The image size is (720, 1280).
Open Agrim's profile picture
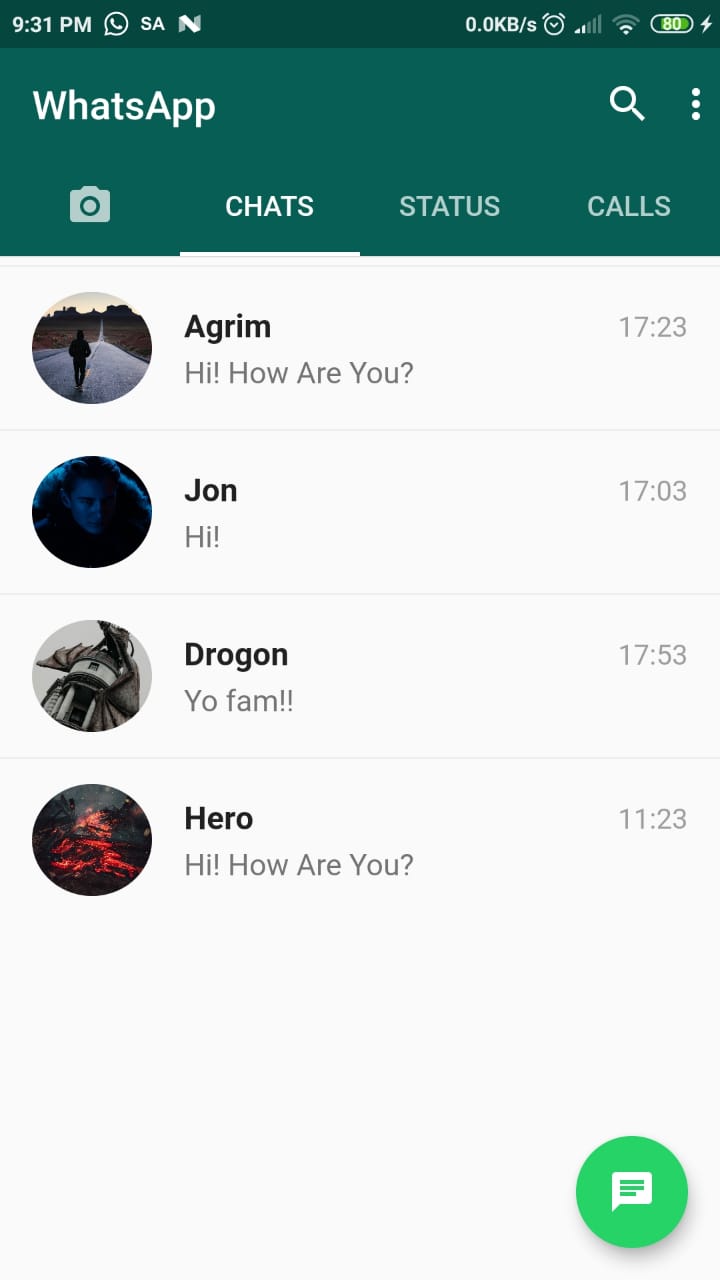[91, 347]
